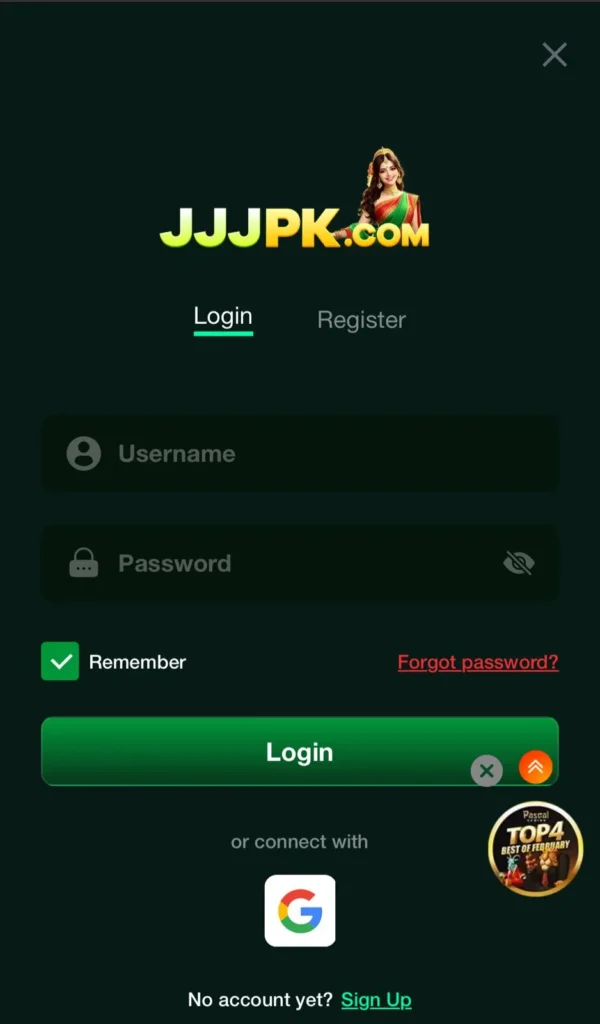
Task: Open the Sign Up link
Action: pos(376,1000)
